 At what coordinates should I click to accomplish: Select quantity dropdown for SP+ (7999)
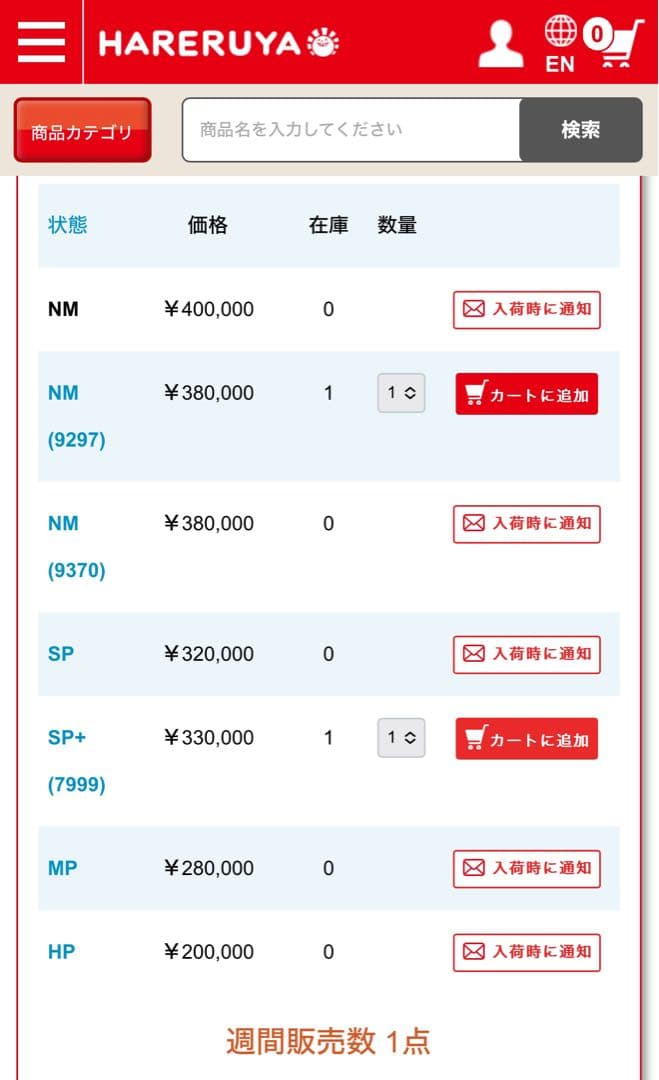point(401,738)
